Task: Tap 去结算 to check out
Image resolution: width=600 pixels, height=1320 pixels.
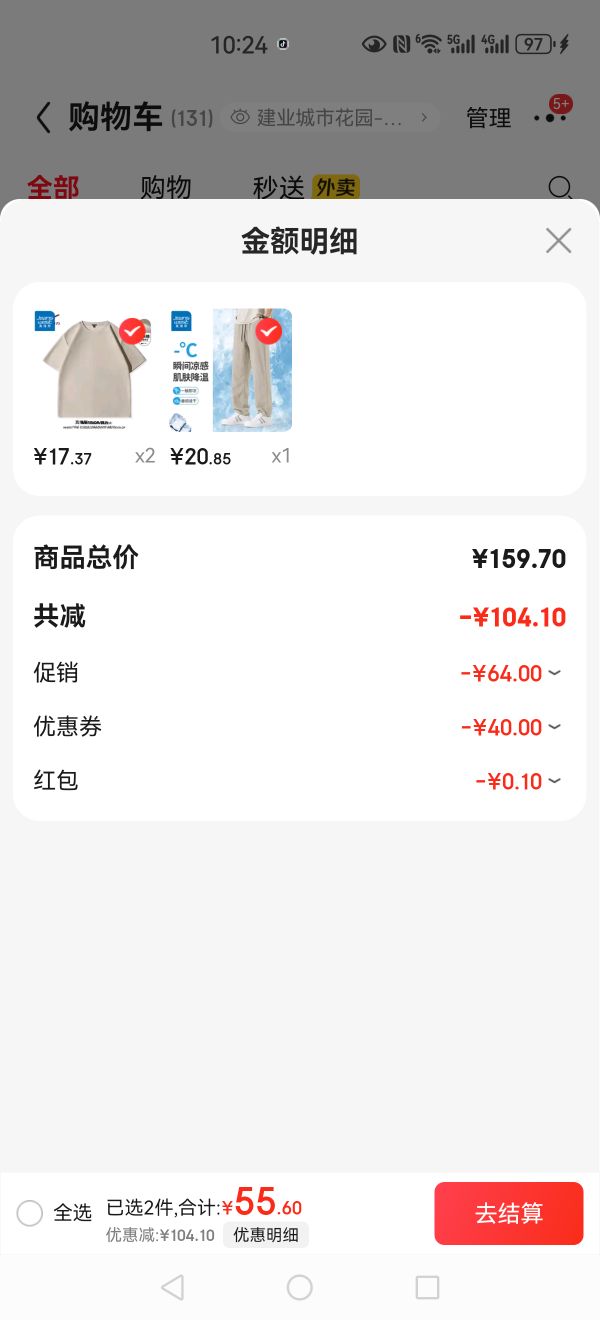Action: pos(508,1213)
